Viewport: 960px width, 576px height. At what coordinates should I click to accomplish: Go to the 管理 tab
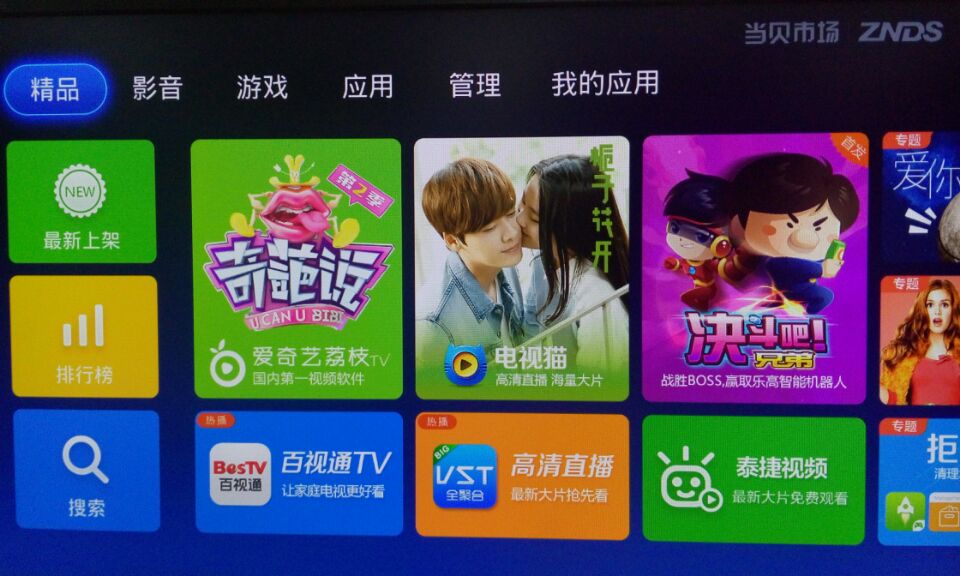474,86
